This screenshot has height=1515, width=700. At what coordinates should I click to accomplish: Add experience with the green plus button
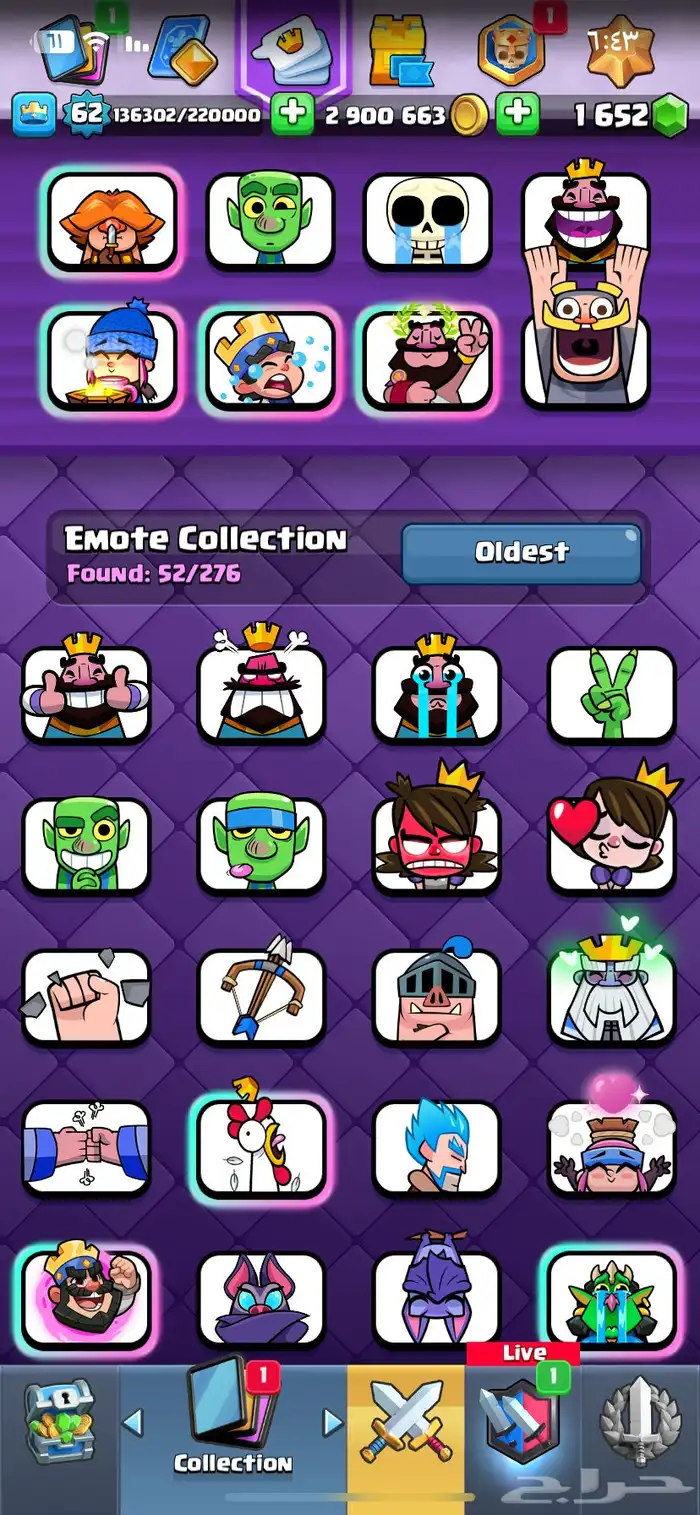(292, 115)
